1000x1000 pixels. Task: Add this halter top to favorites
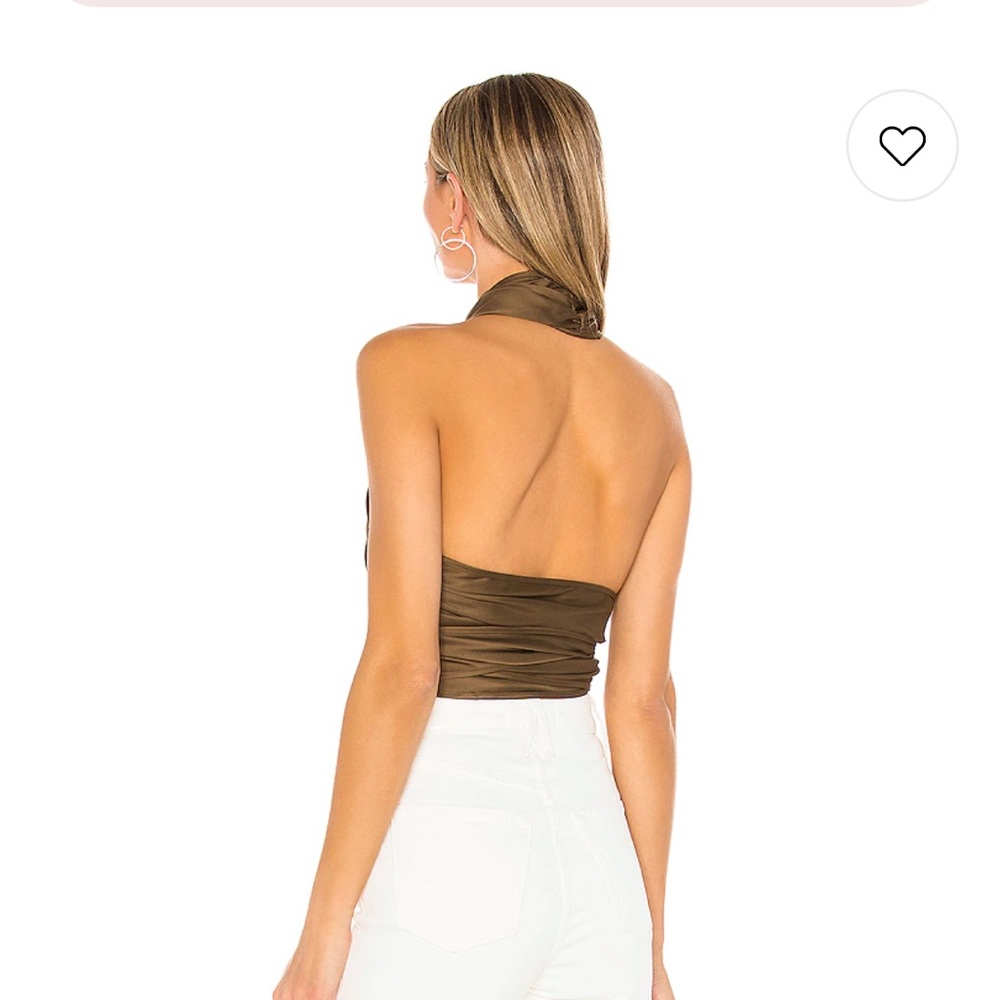pos(902,146)
